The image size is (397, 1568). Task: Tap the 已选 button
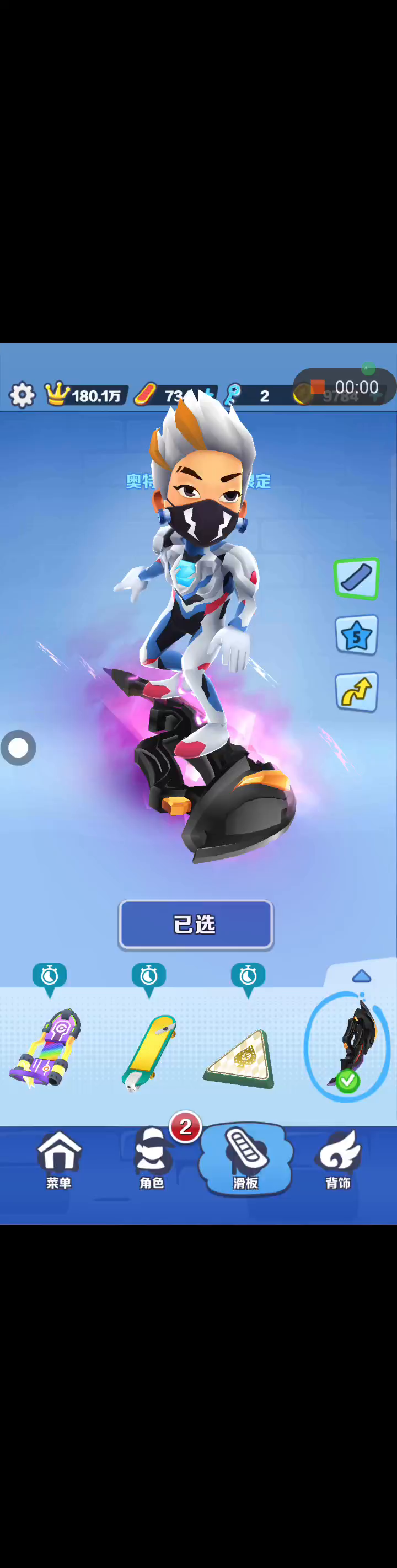click(x=195, y=924)
